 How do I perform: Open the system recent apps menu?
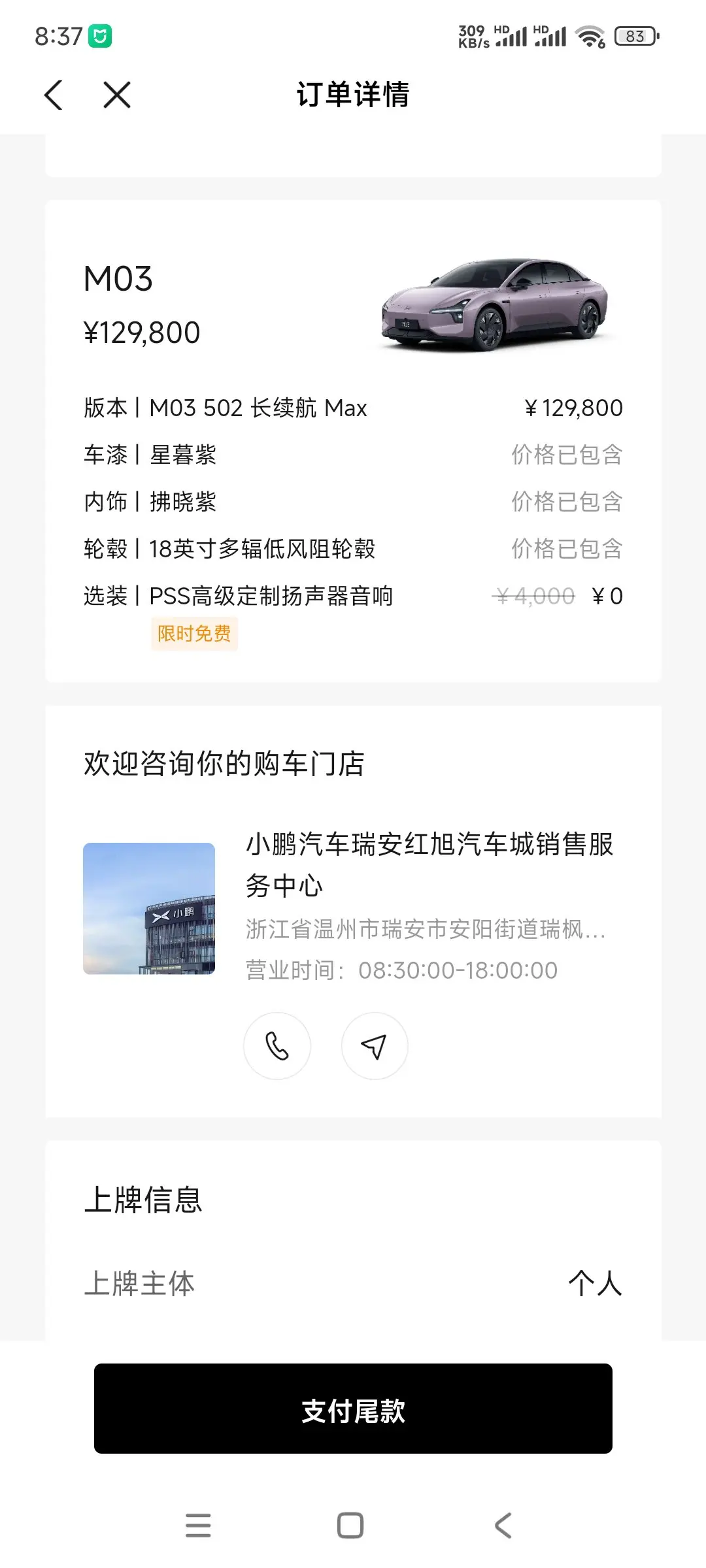click(x=198, y=1526)
